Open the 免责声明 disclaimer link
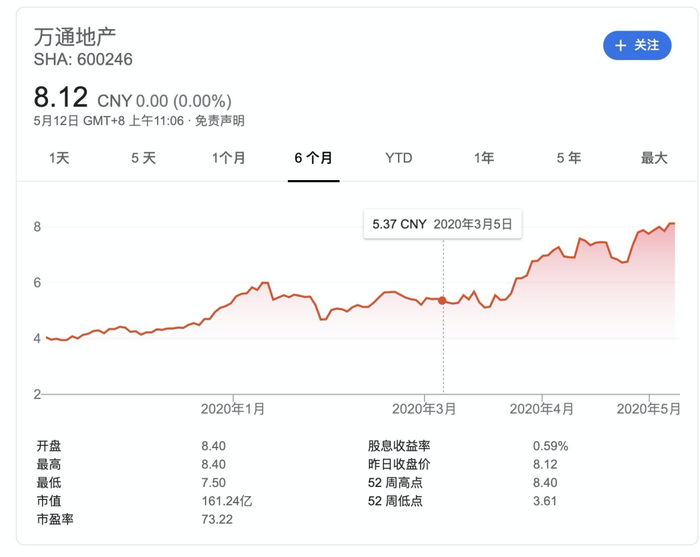Screen dimensions: 700x557 point(219,121)
